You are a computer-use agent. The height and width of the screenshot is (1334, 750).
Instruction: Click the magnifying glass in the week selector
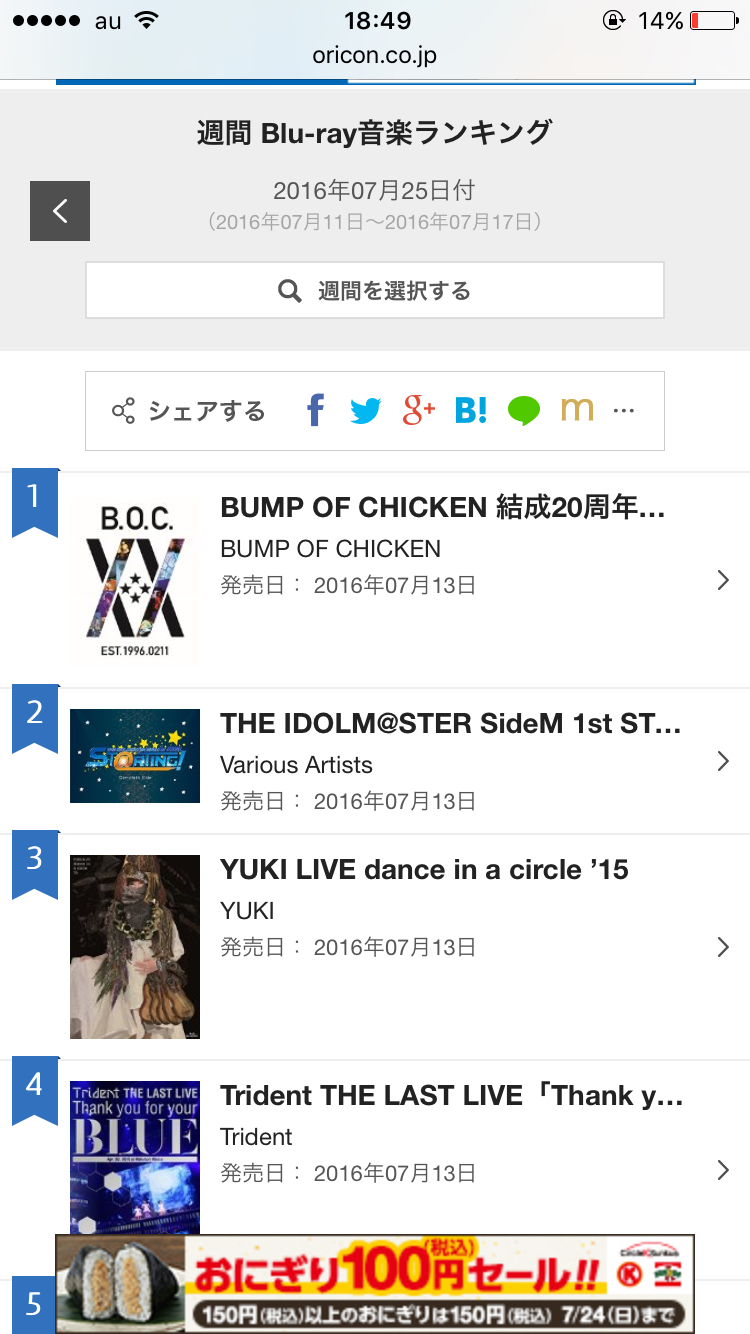pos(290,291)
